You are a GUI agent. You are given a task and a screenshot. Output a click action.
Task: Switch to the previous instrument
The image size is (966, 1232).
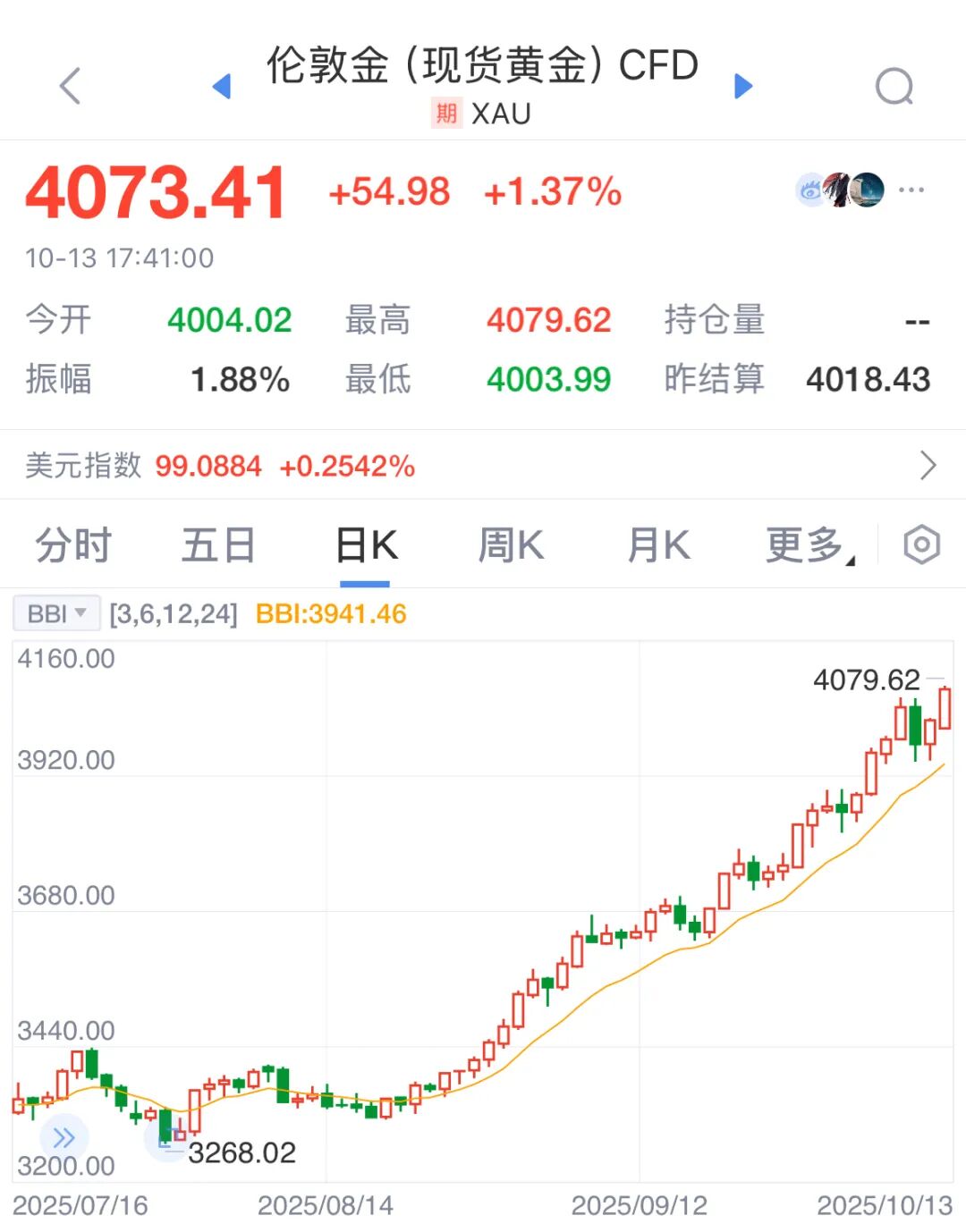[x=222, y=86]
